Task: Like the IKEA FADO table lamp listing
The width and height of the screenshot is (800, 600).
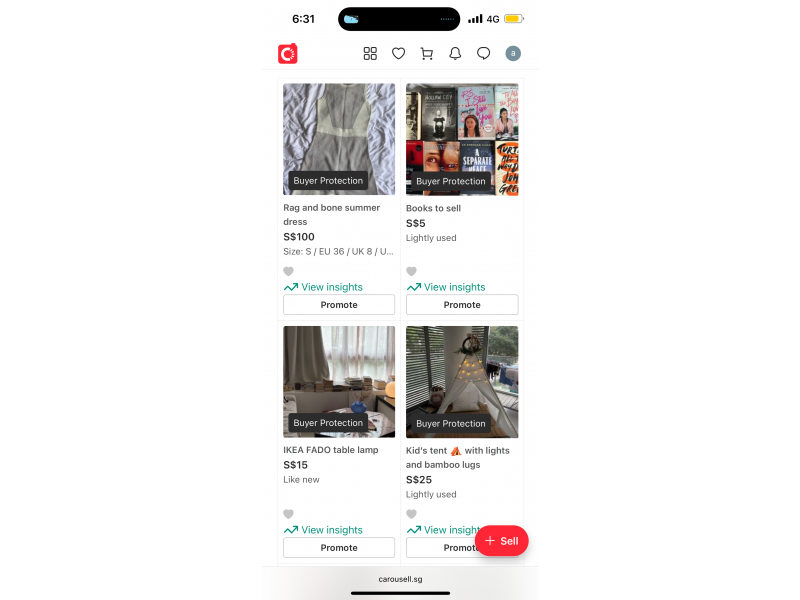Action: (289, 514)
